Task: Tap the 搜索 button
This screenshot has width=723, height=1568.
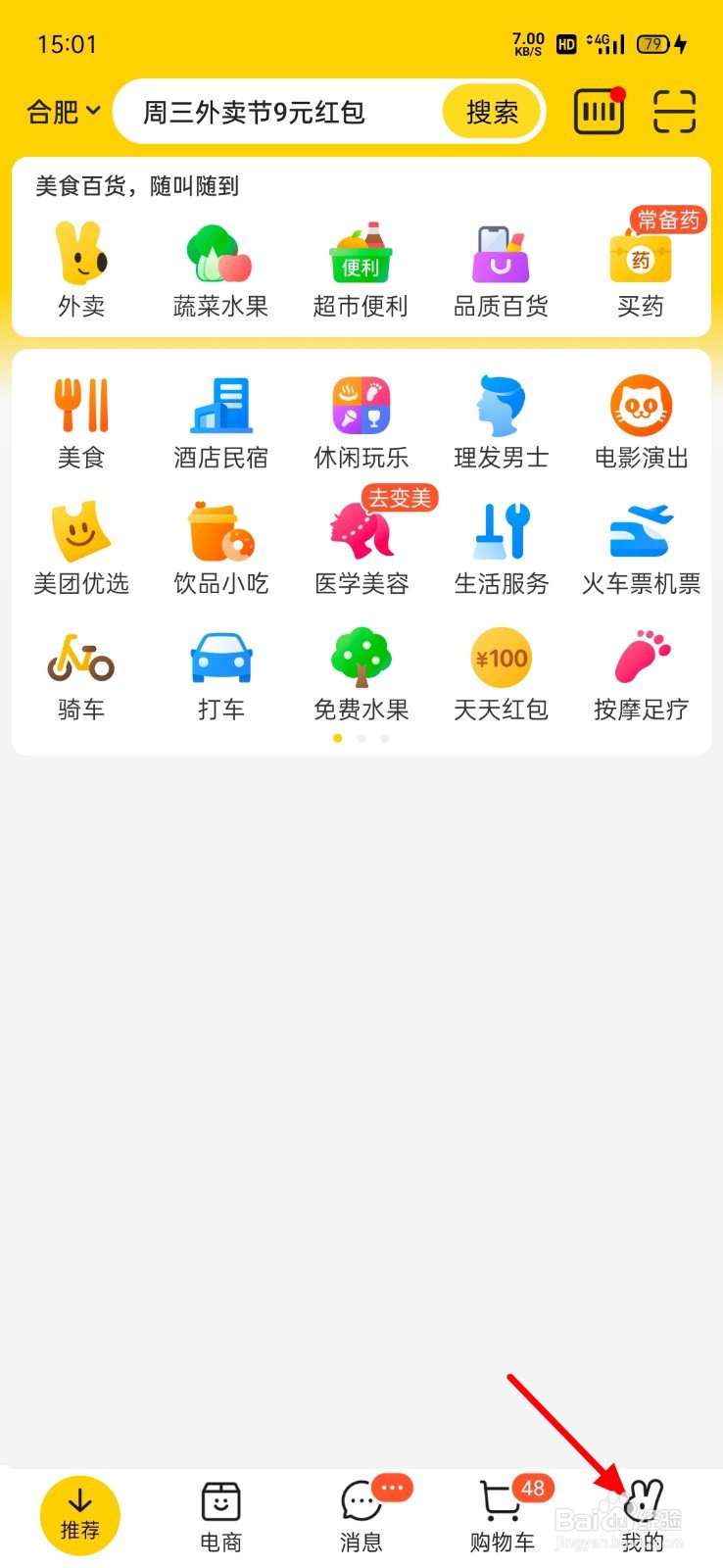Action: coord(492,112)
